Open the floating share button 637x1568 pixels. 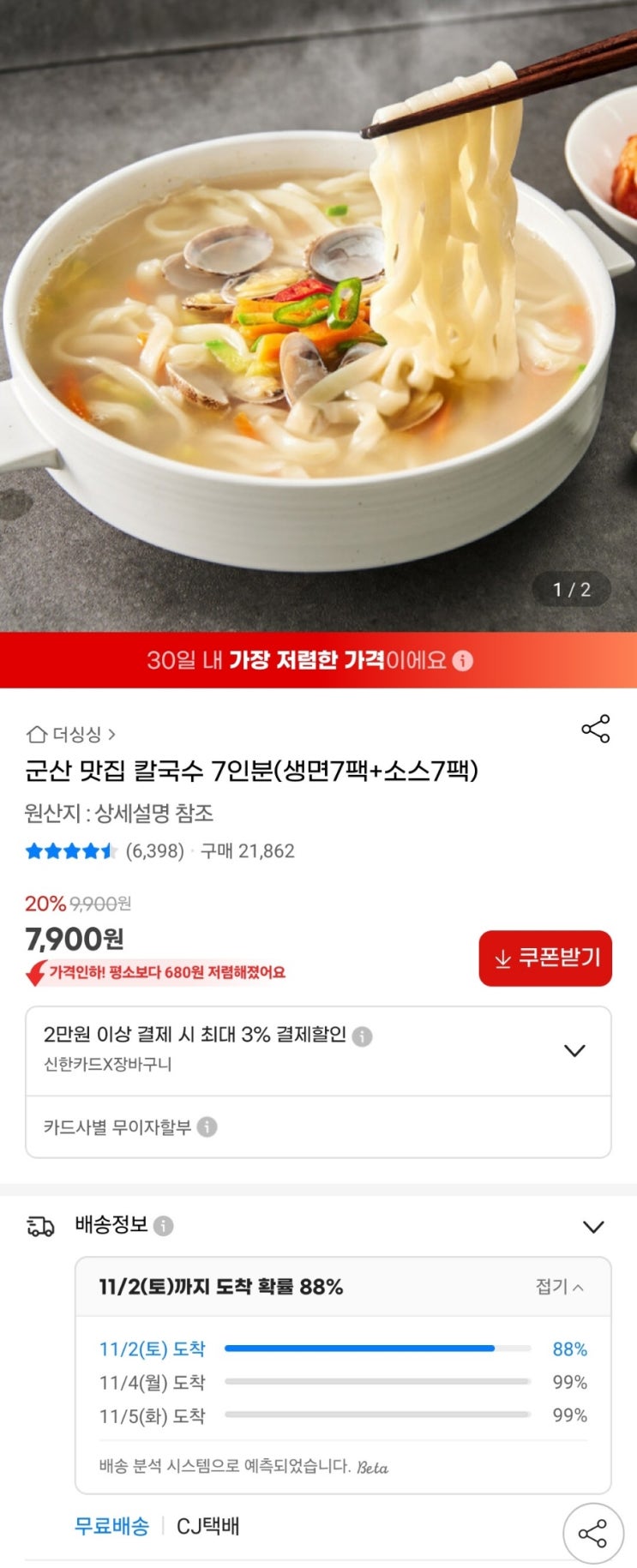coord(592,1532)
